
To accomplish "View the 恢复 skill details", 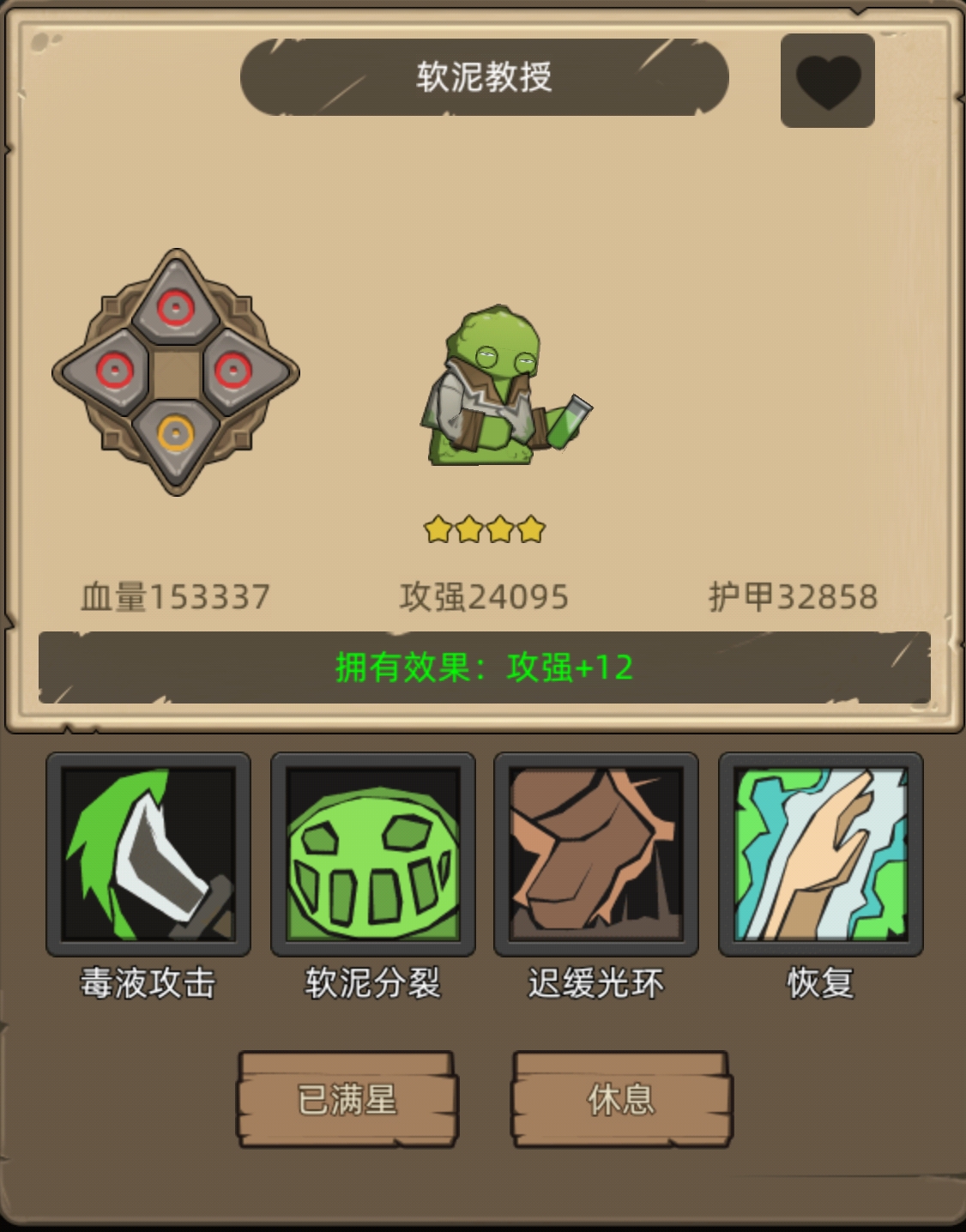I will pos(820,854).
